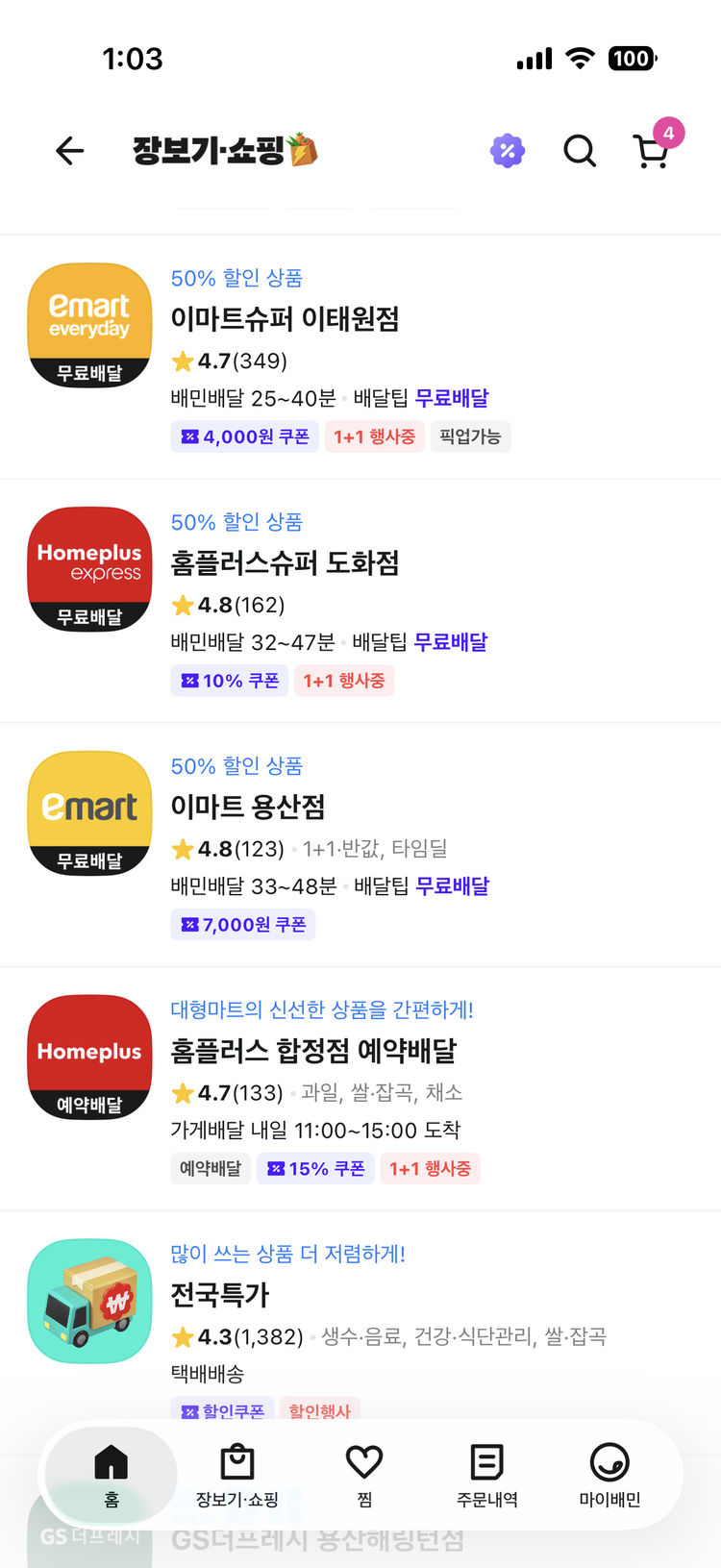Open 이마트슈퍼 이태원점 store

tap(285, 319)
